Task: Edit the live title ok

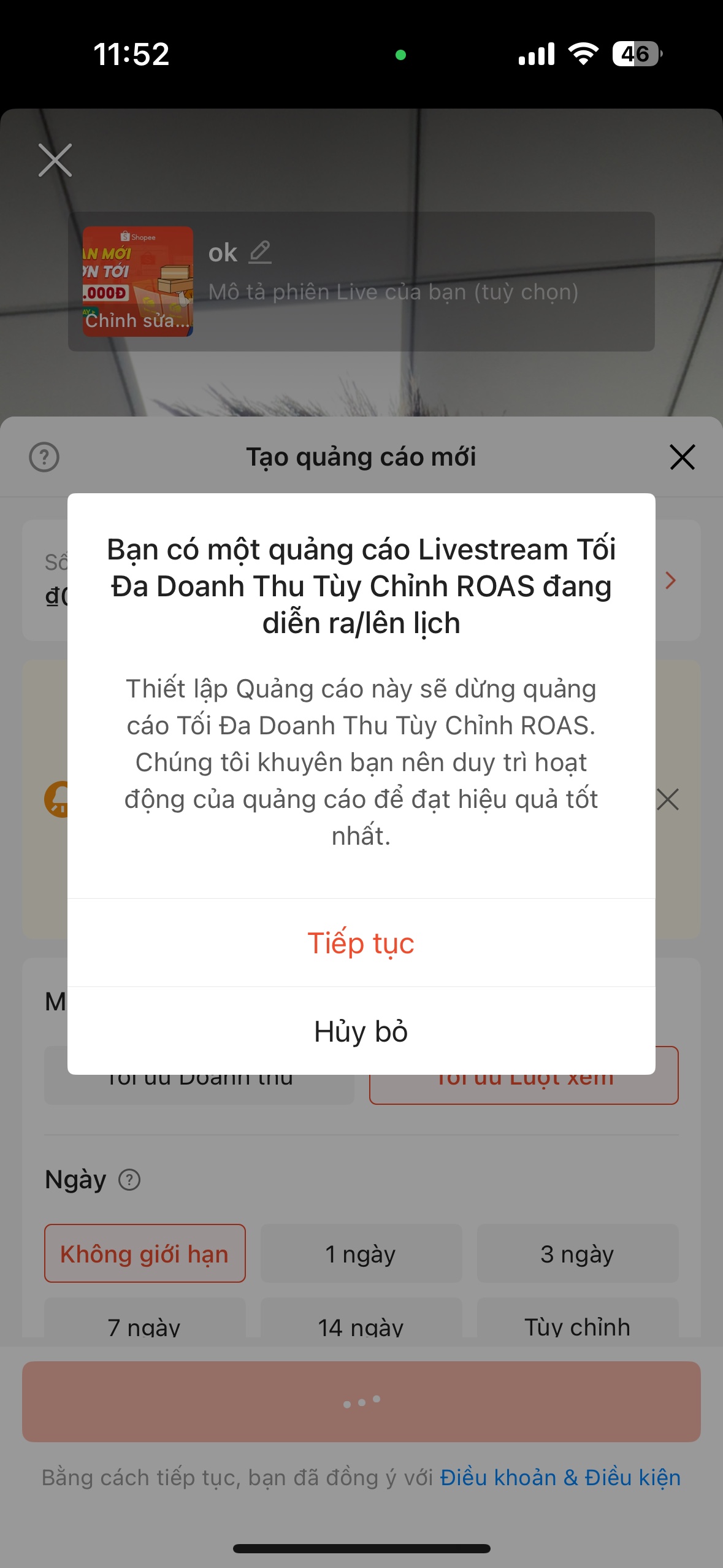Action: click(x=260, y=252)
